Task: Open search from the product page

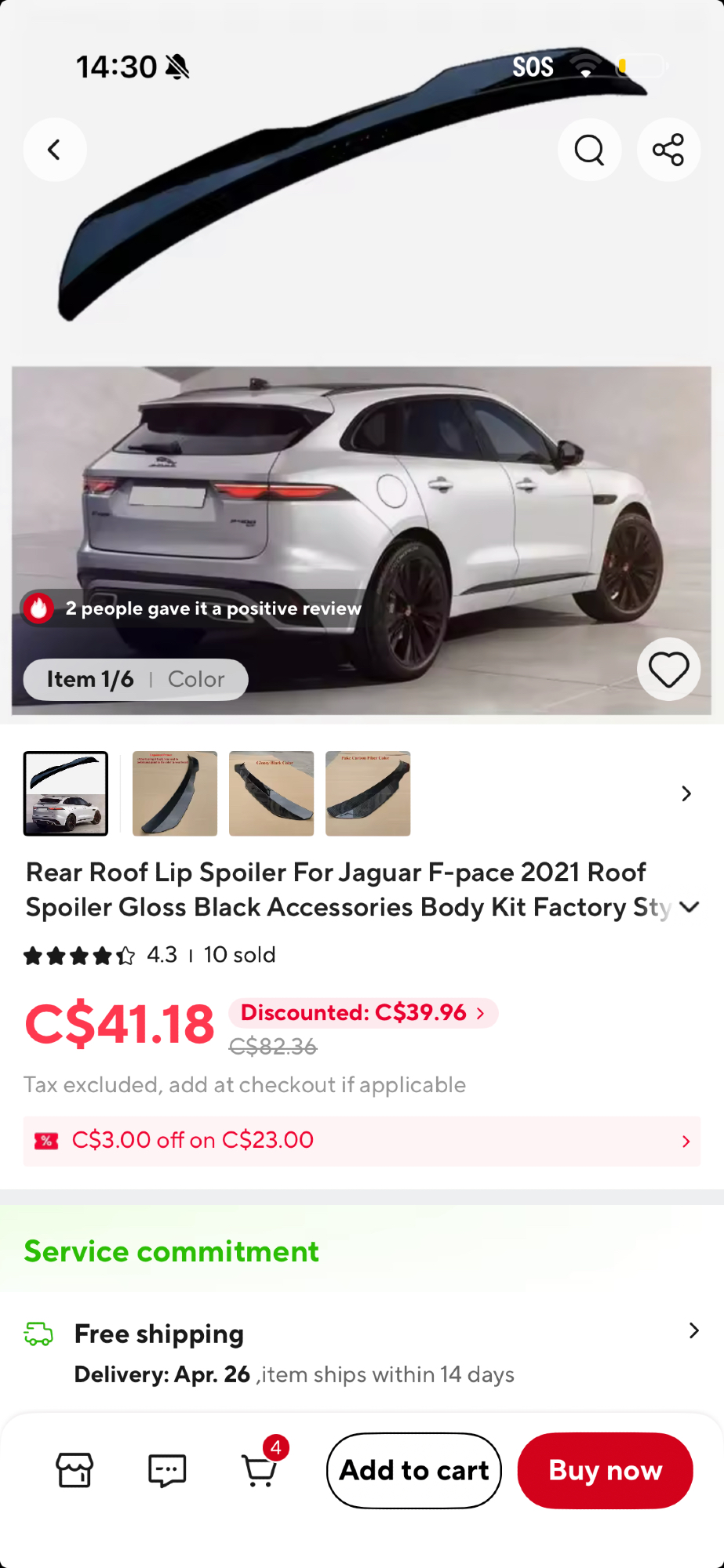Action: 589,150
